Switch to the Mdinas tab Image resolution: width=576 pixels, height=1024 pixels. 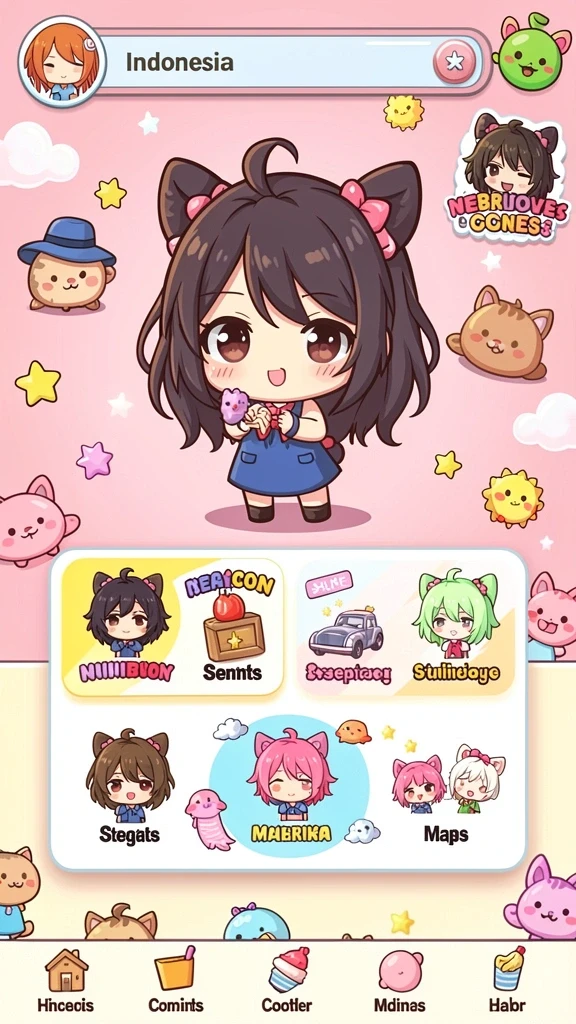click(x=400, y=982)
